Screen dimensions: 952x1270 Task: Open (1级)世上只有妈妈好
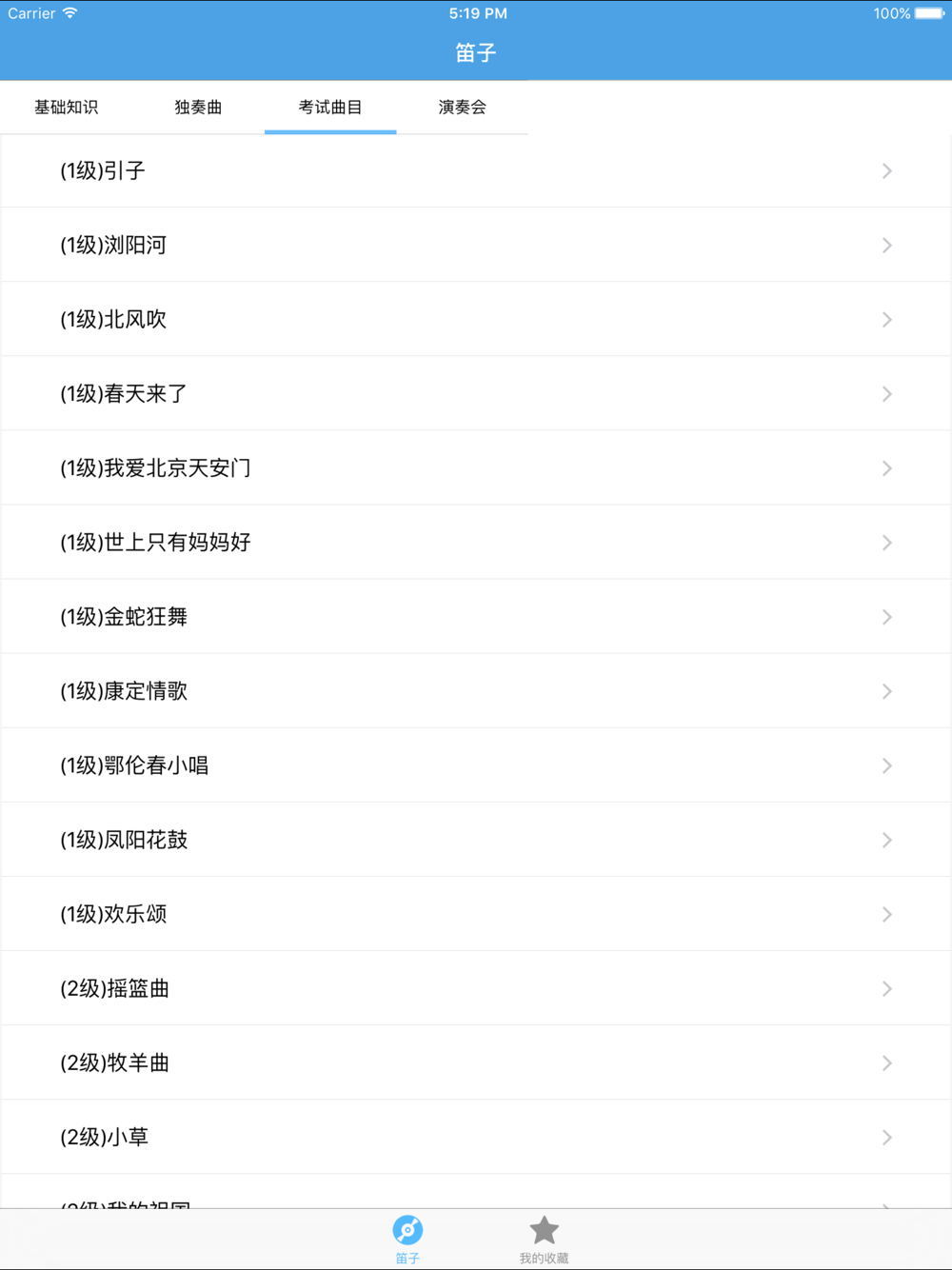476,543
